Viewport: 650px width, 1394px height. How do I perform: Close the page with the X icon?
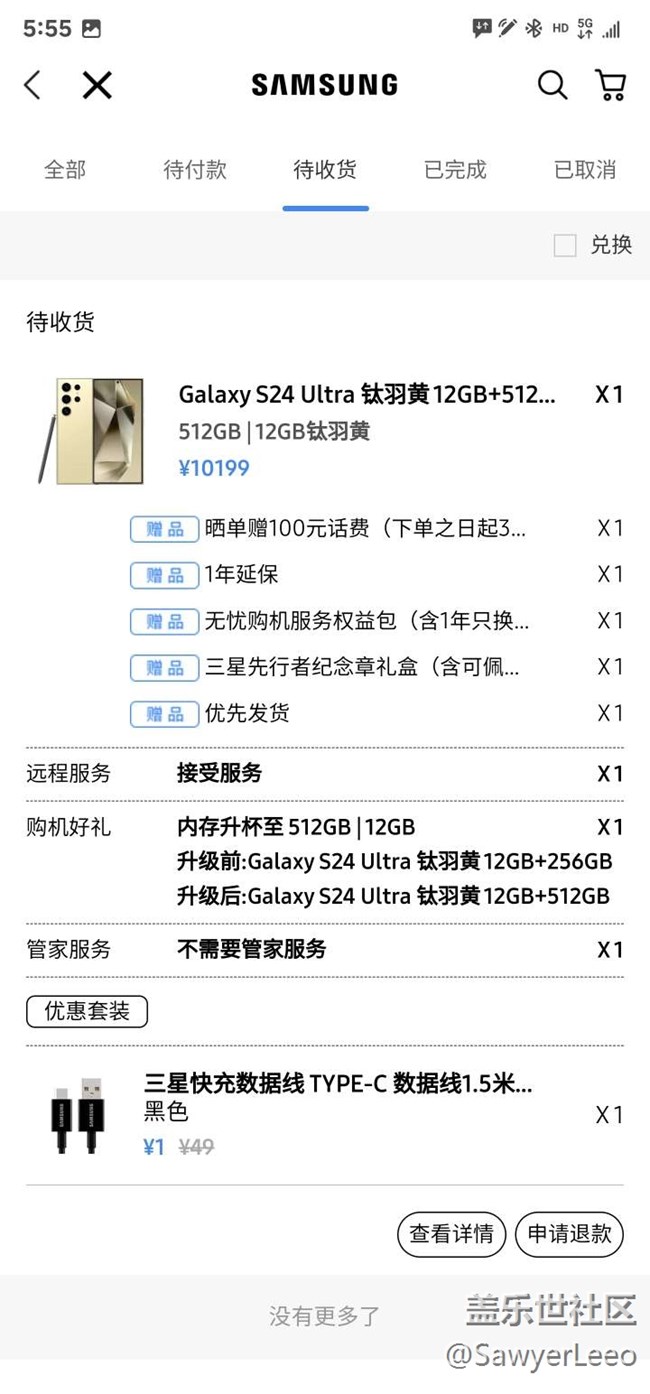(x=97, y=85)
